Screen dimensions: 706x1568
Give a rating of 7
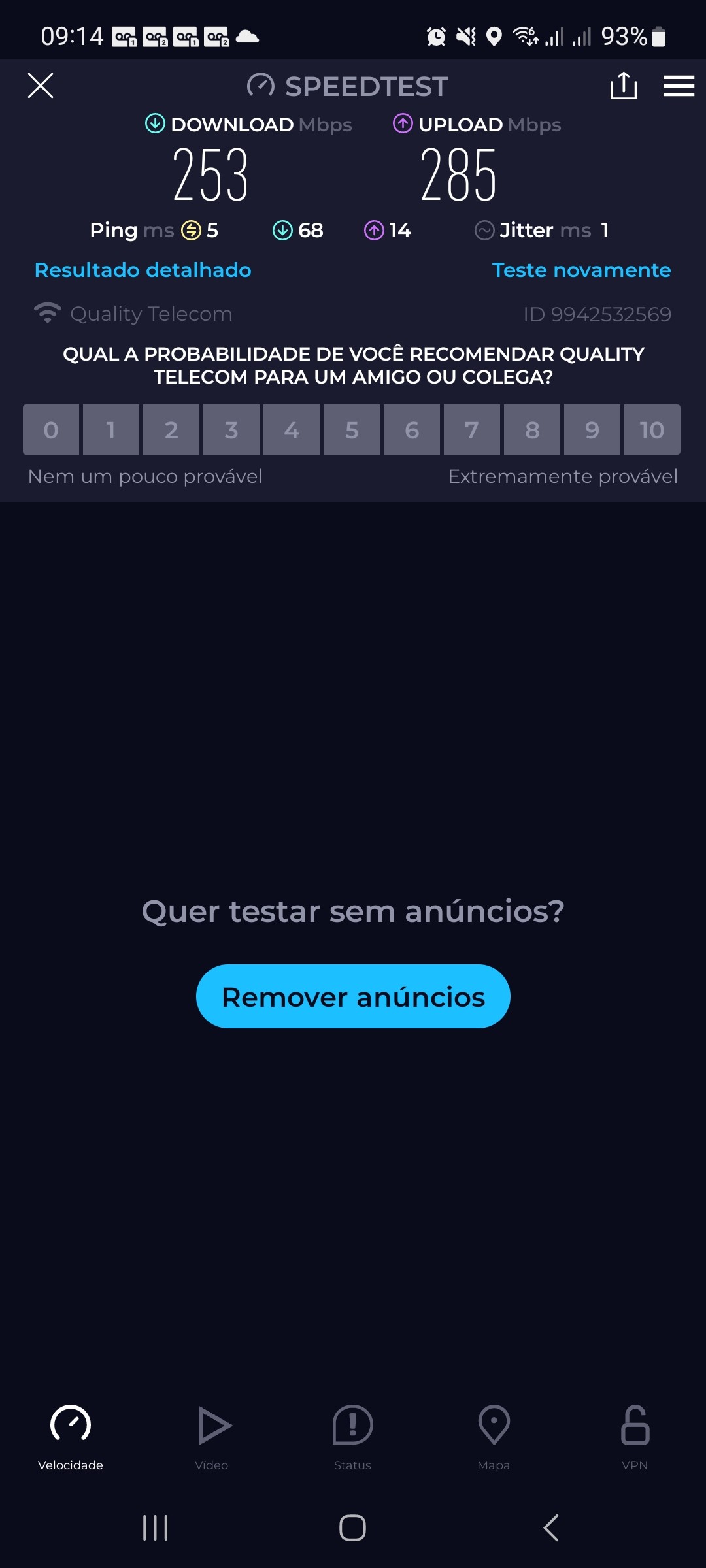[472, 429]
